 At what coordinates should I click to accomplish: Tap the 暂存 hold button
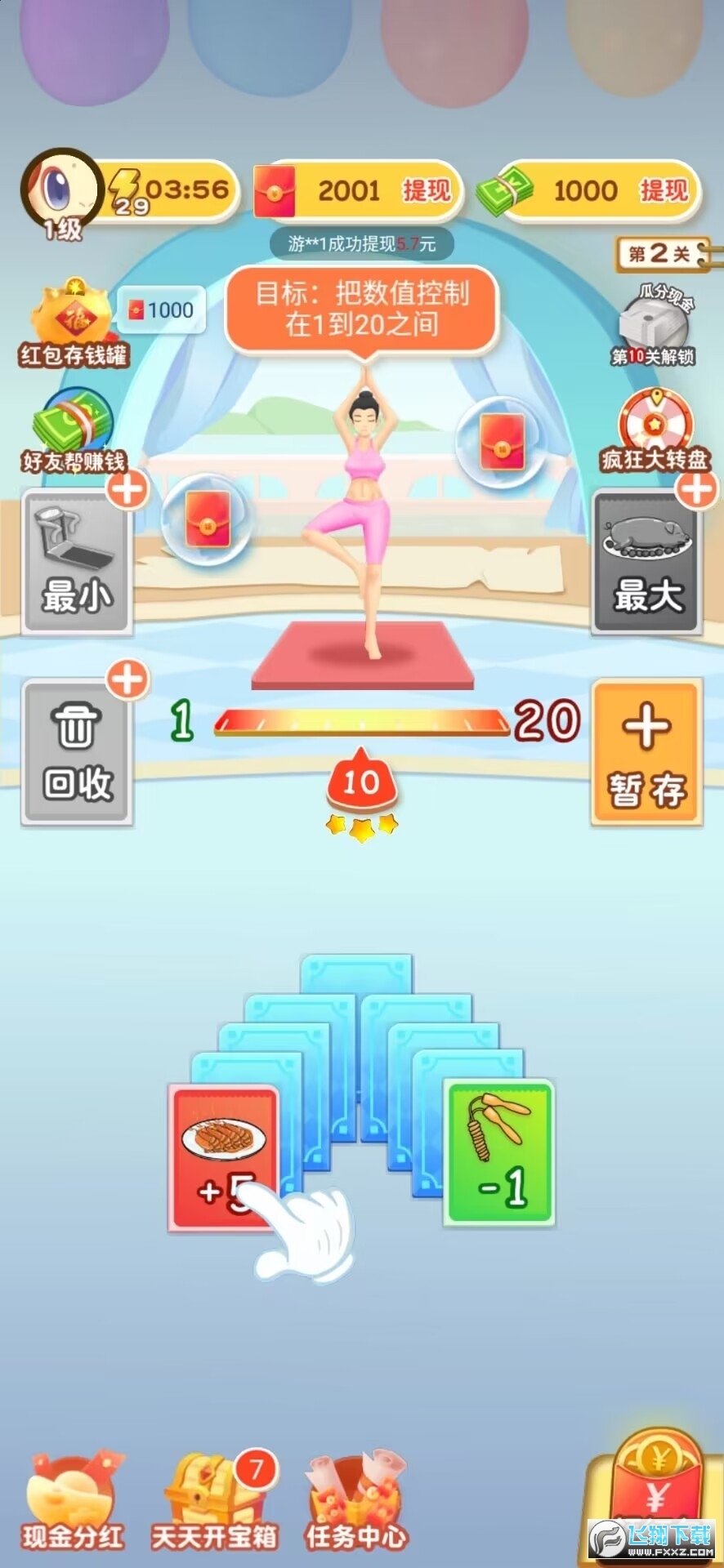tap(646, 752)
